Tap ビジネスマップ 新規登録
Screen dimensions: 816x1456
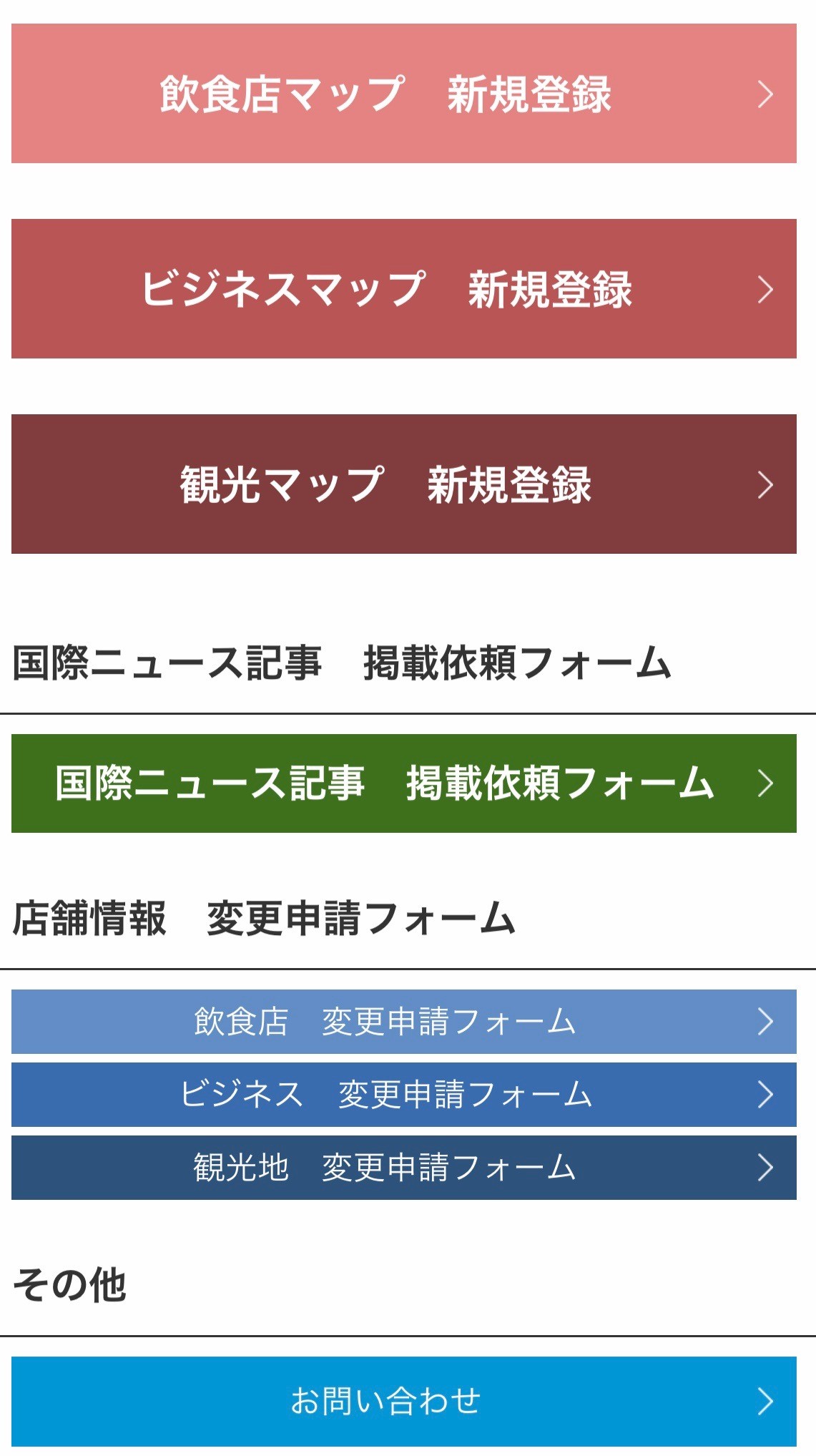pos(403,289)
